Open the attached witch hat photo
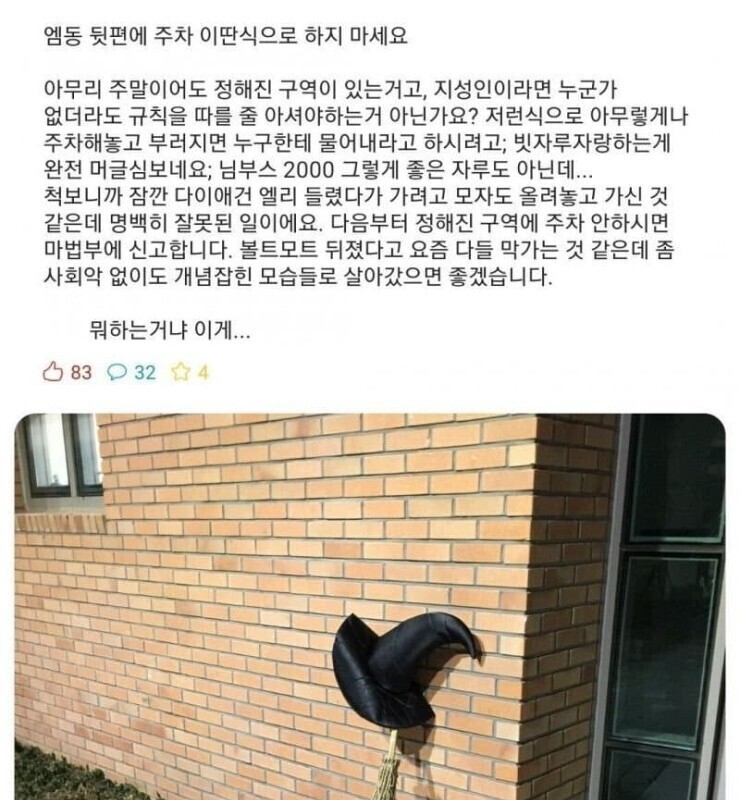This screenshot has width=740, height=800. pyautogui.click(x=370, y=605)
